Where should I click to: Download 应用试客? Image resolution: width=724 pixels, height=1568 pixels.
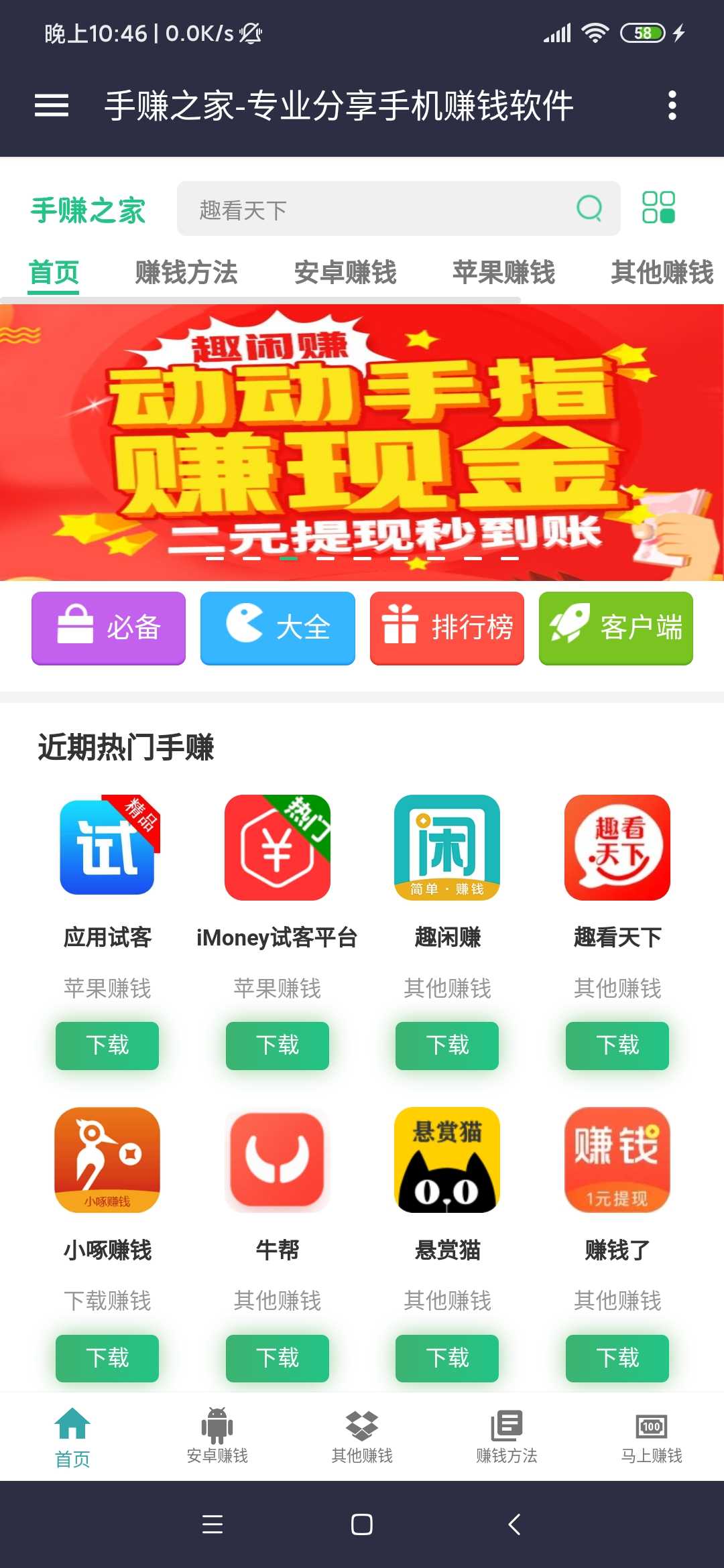(x=107, y=1045)
